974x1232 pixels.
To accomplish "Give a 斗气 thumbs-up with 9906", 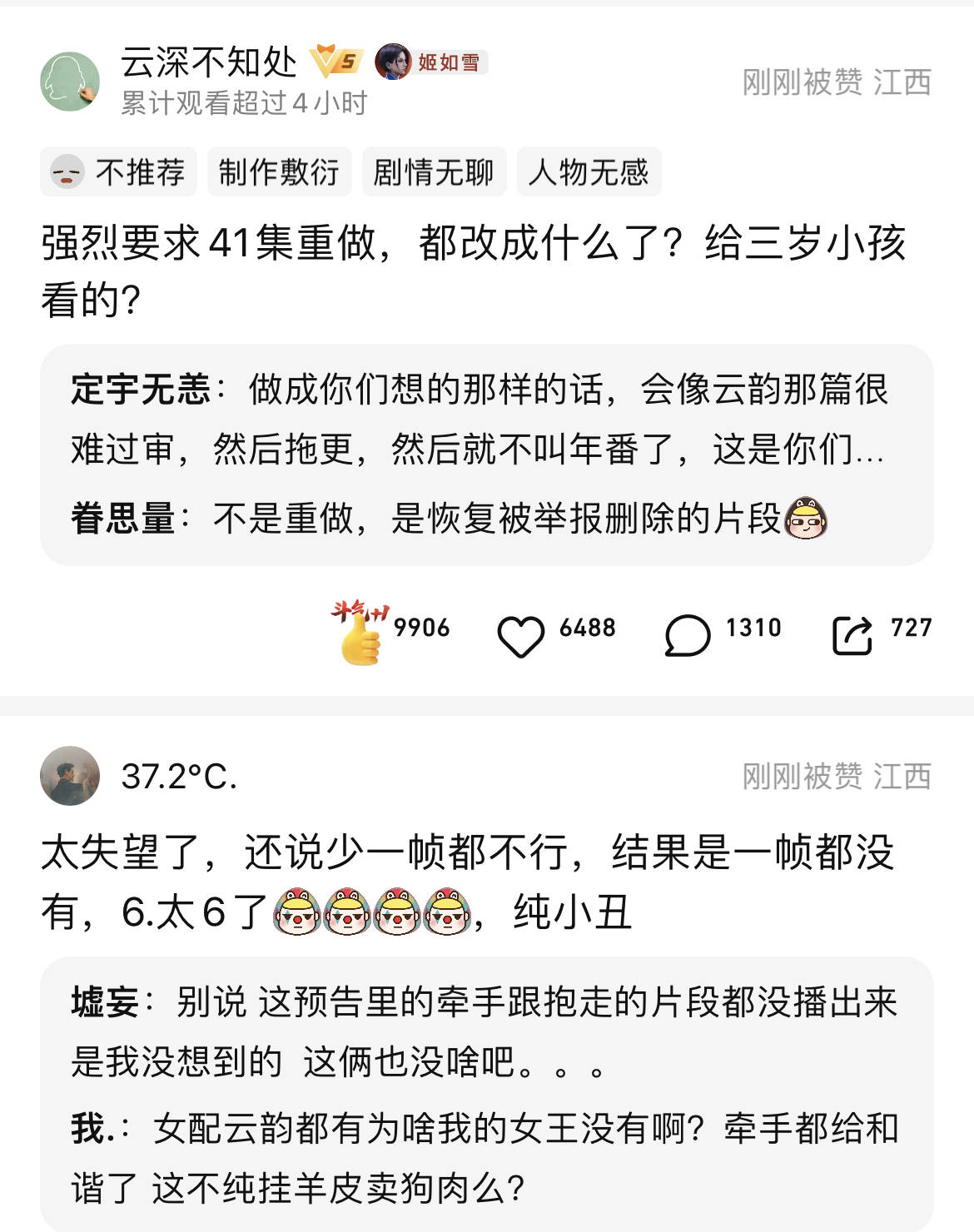I will 363,633.
